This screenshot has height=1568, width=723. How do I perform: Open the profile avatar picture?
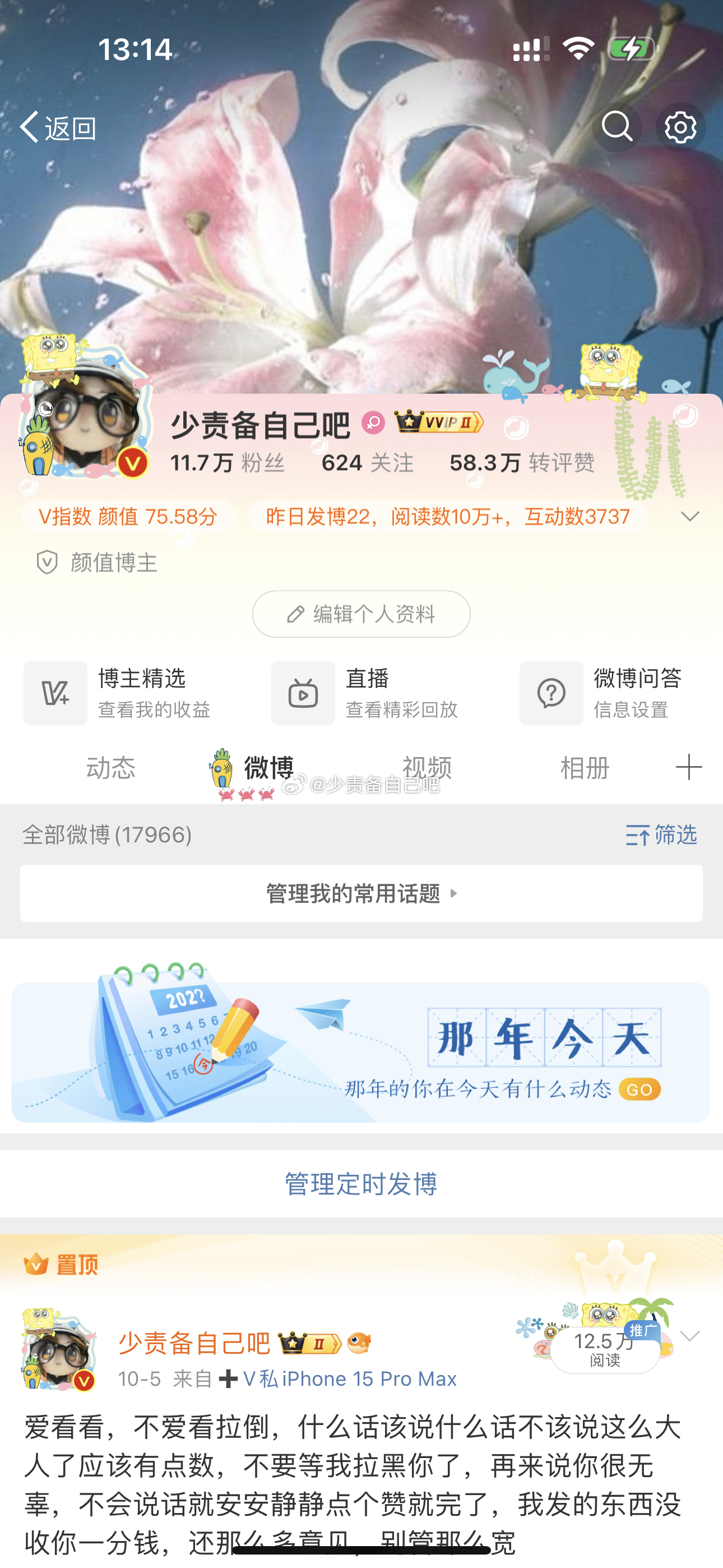[x=85, y=419]
